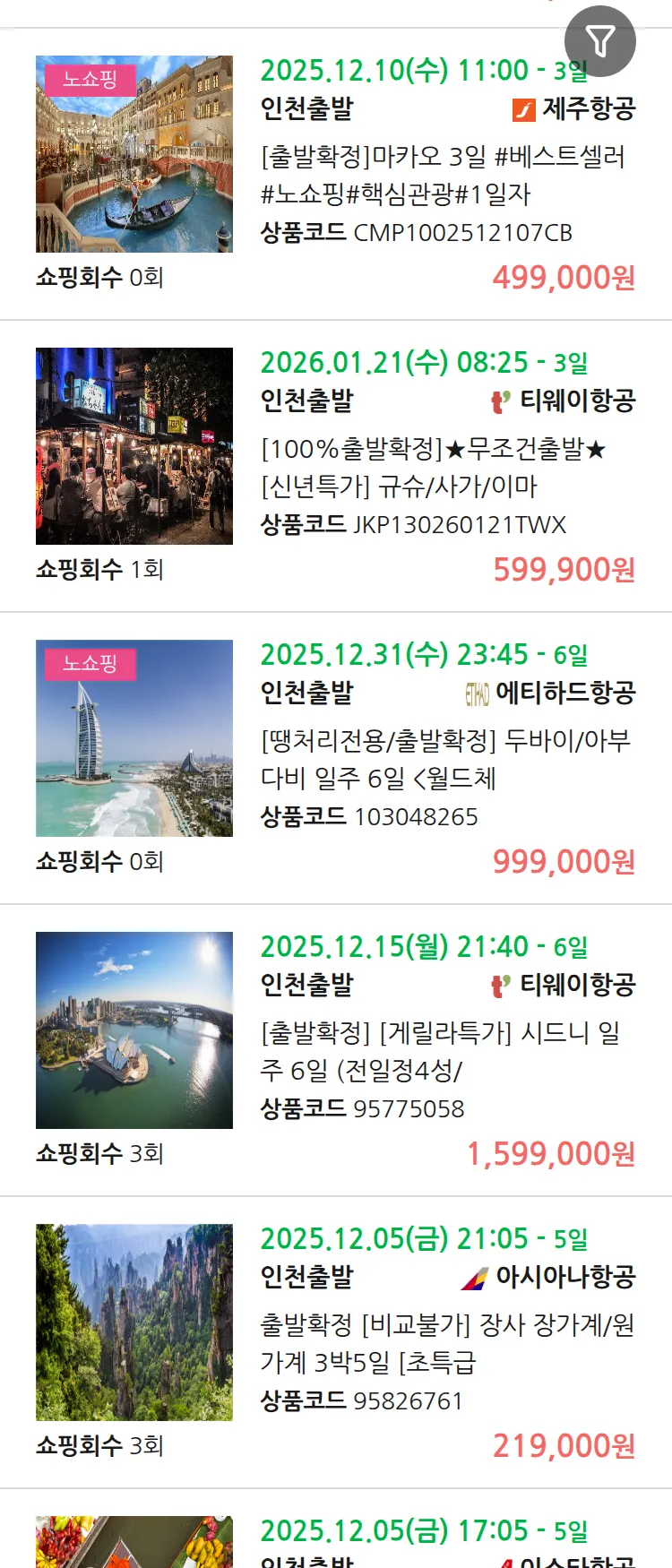Open the Macau 3-day Jeju Air package
The height and width of the screenshot is (1568, 672).
(443, 175)
